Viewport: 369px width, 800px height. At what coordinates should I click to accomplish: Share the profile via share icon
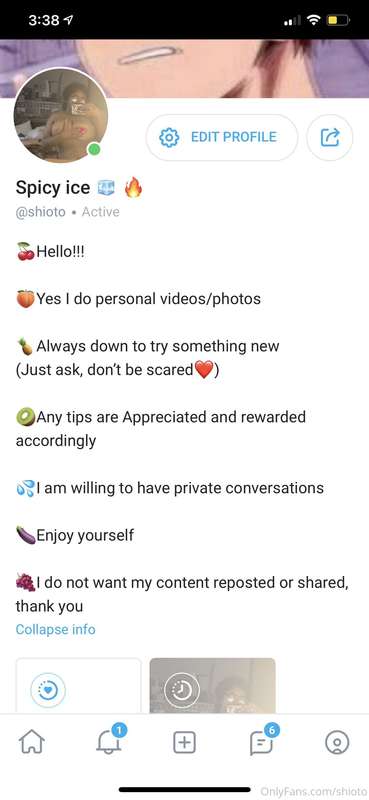330,137
